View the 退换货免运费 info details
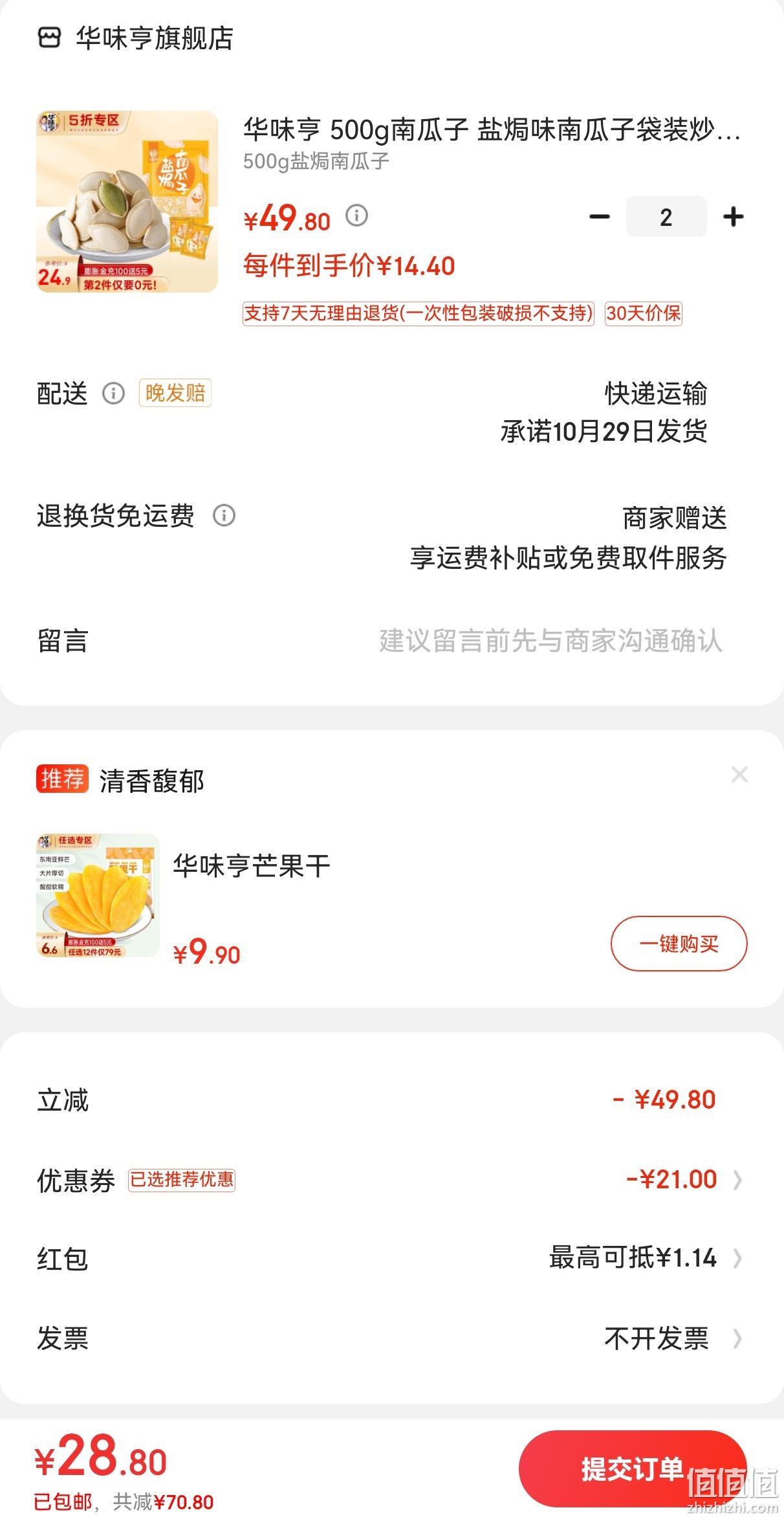The image size is (784, 1519). coord(224,516)
